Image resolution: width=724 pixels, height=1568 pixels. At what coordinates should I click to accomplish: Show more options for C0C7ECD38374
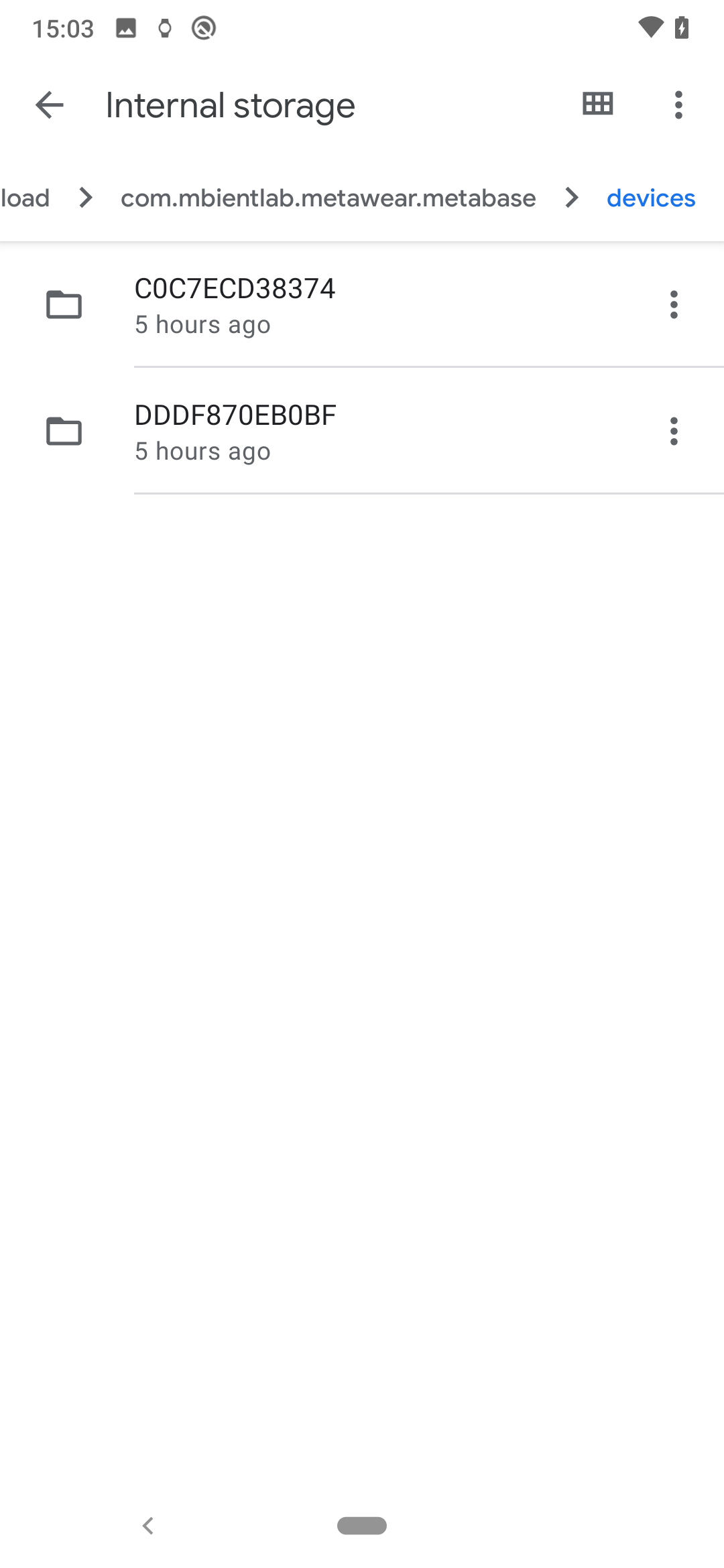(x=674, y=305)
